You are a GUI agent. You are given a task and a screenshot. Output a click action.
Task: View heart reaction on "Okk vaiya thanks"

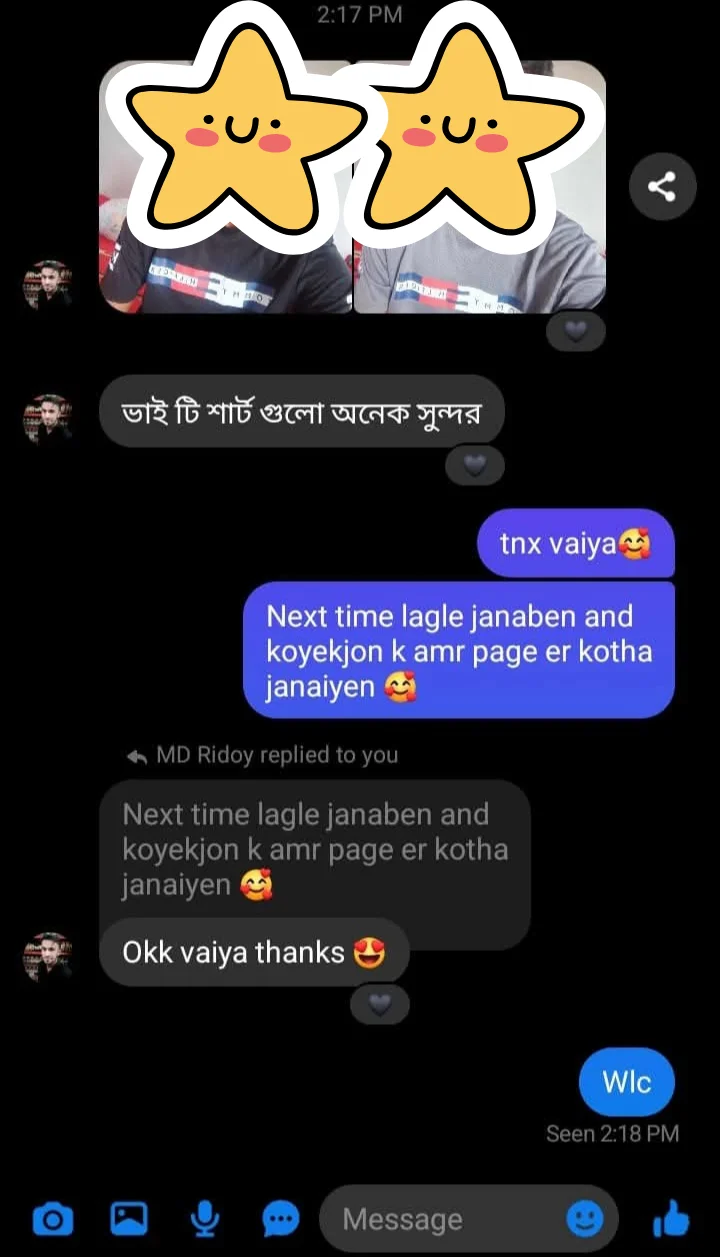[380, 1005]
